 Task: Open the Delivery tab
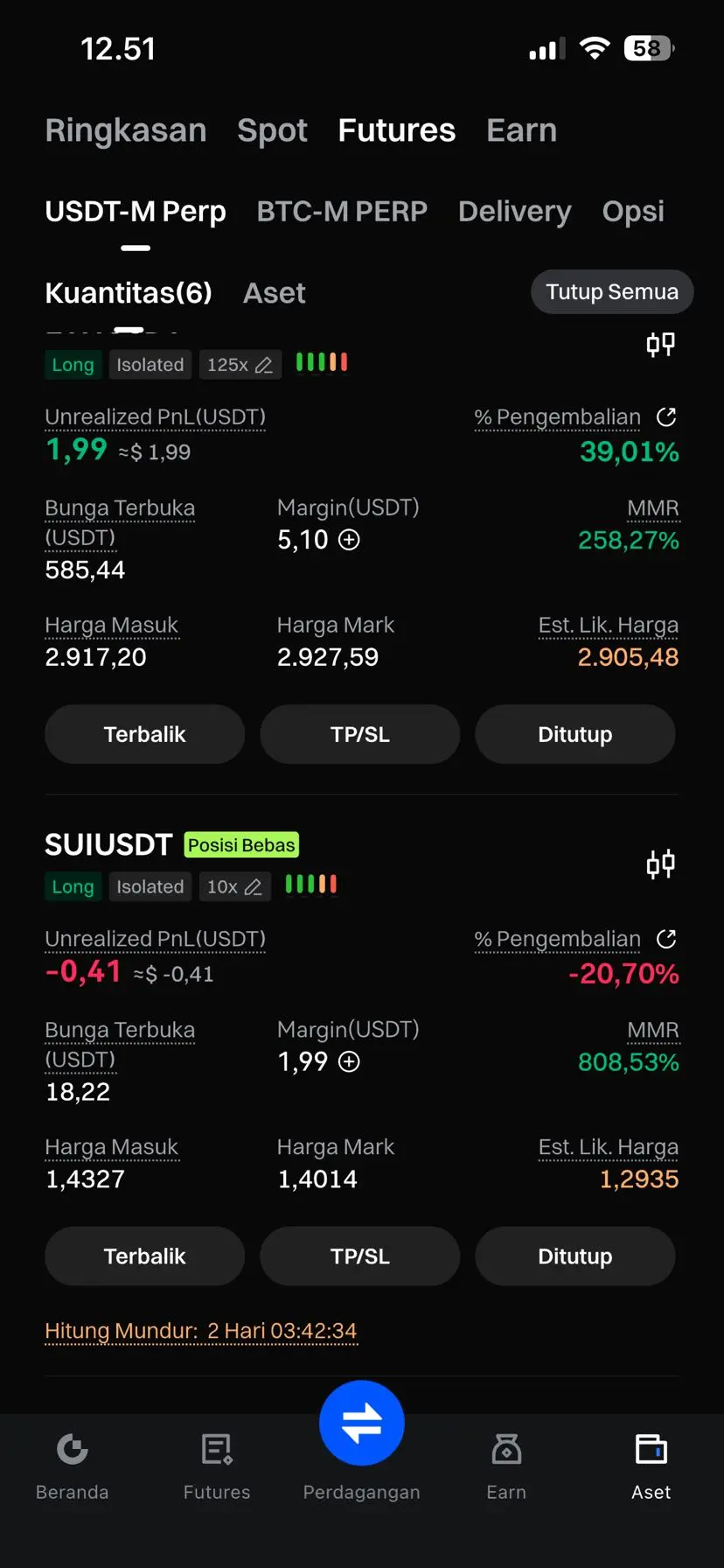514,211
